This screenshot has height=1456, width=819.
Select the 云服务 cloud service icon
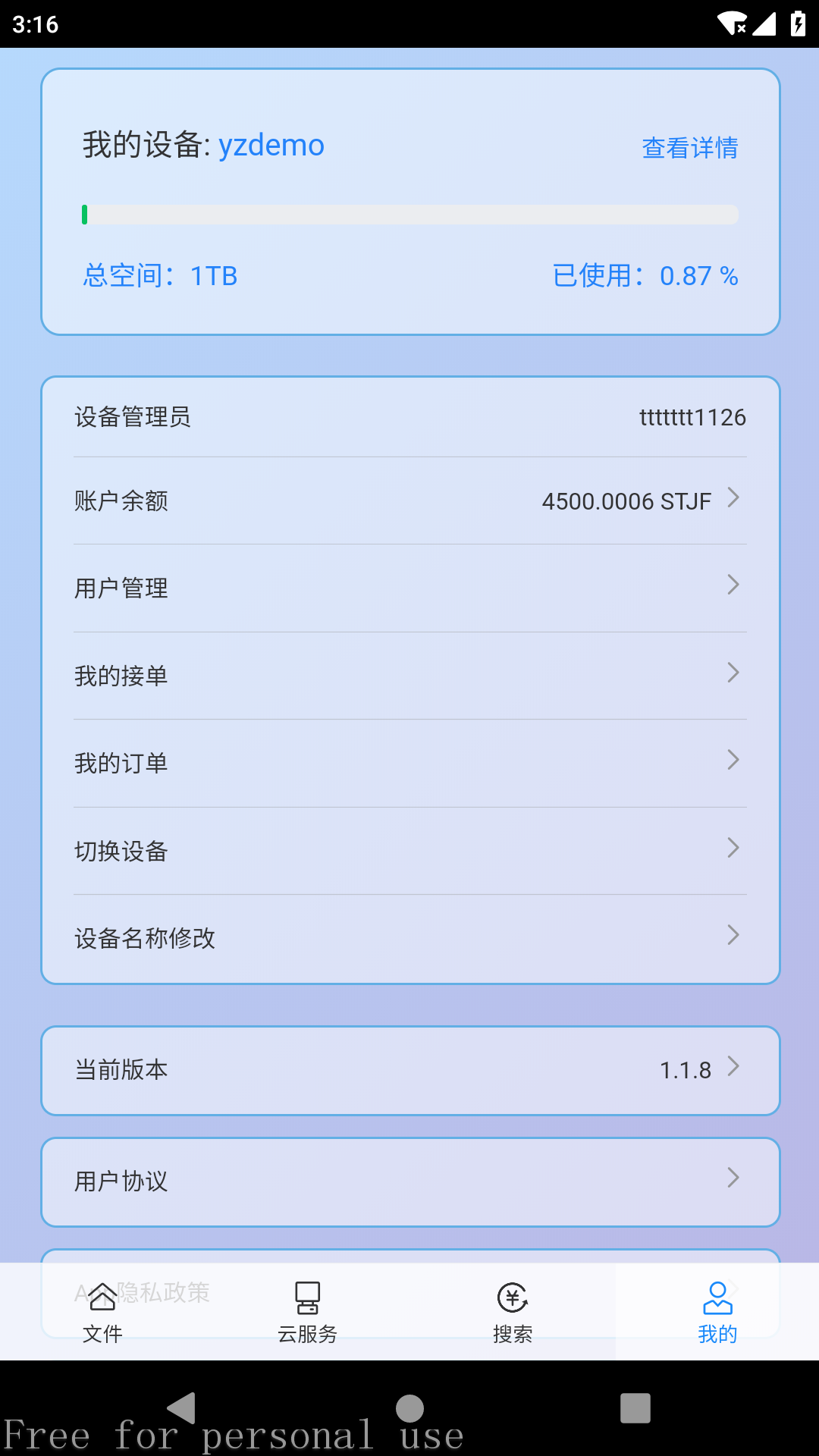[307, 1294]
